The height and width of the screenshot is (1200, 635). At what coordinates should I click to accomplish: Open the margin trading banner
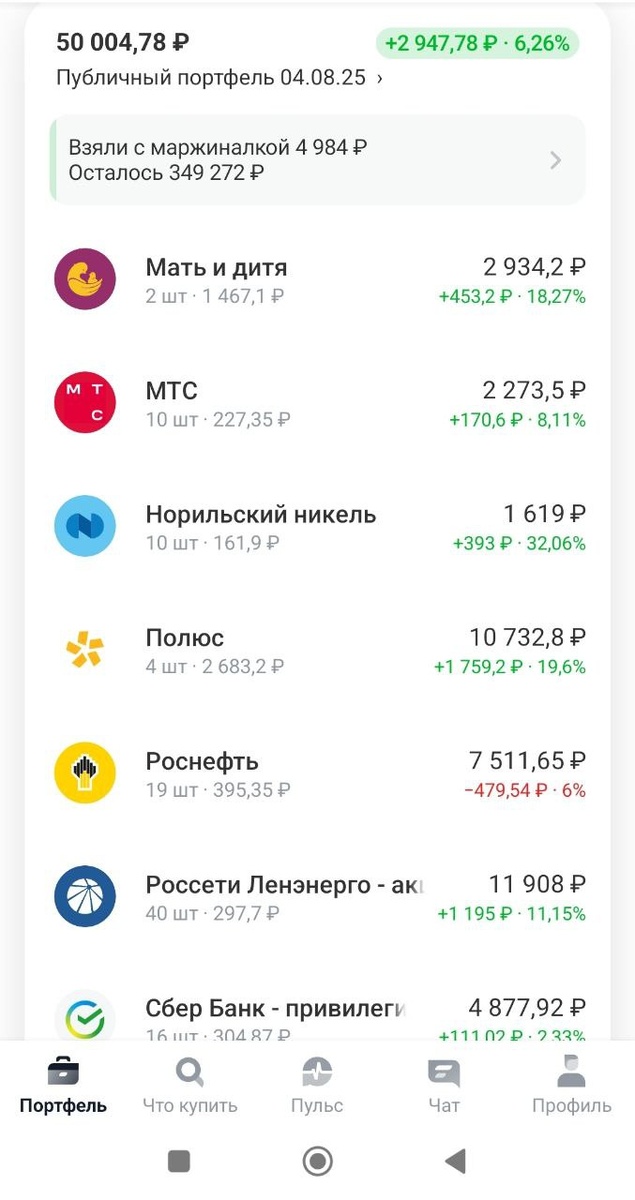pyautogui.click(x=317, y=160)
